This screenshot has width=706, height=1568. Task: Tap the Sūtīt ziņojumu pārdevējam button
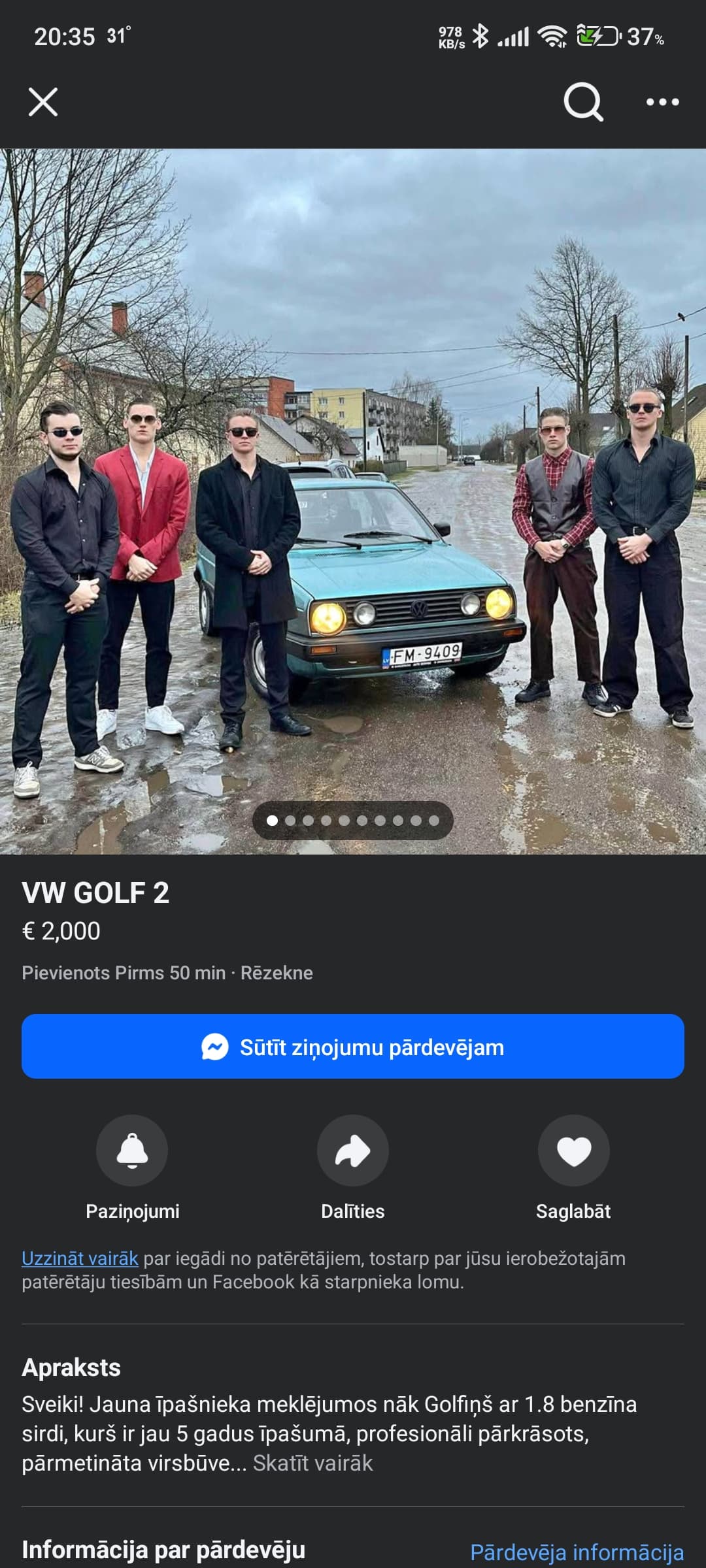353,1047
